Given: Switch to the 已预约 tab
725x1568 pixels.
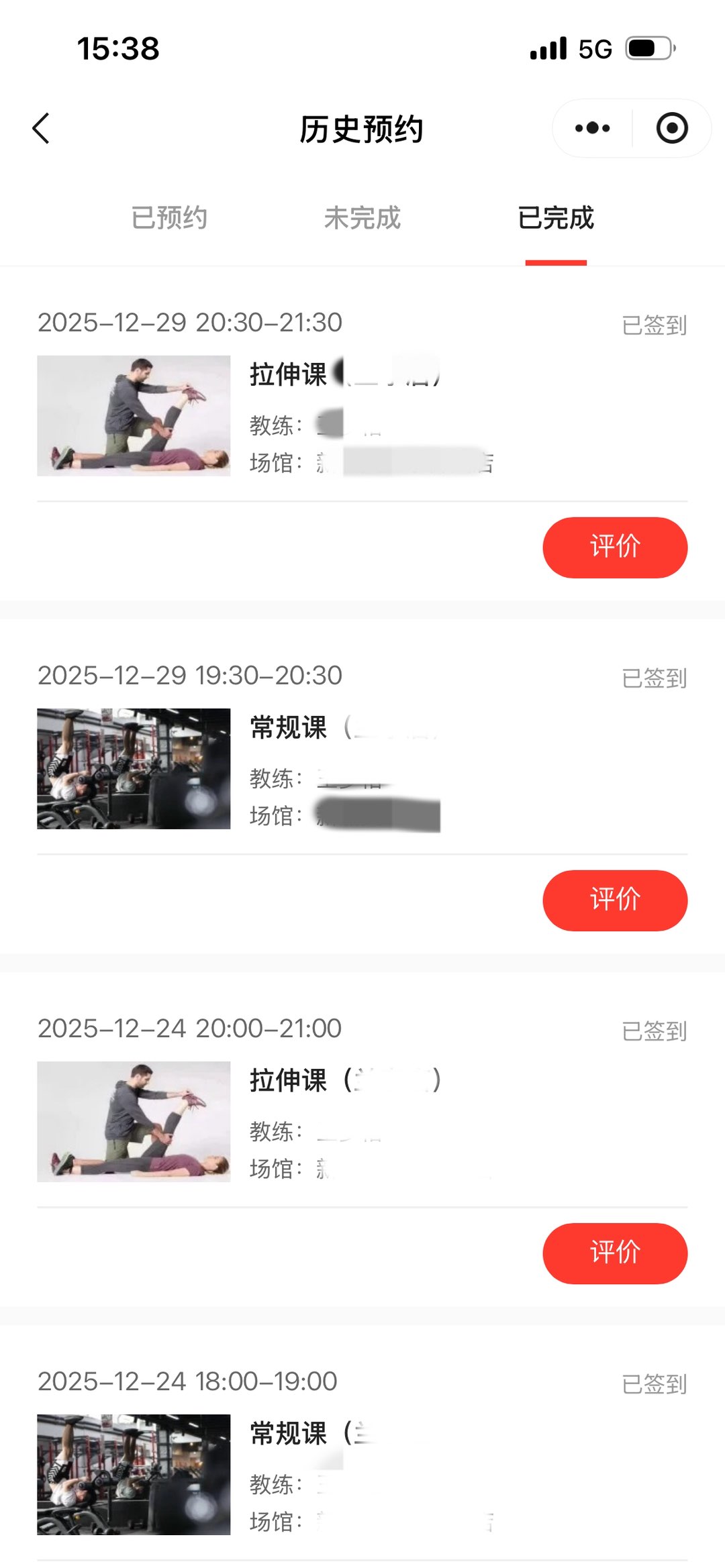Looking at the screenshot, I should [169, 218].
